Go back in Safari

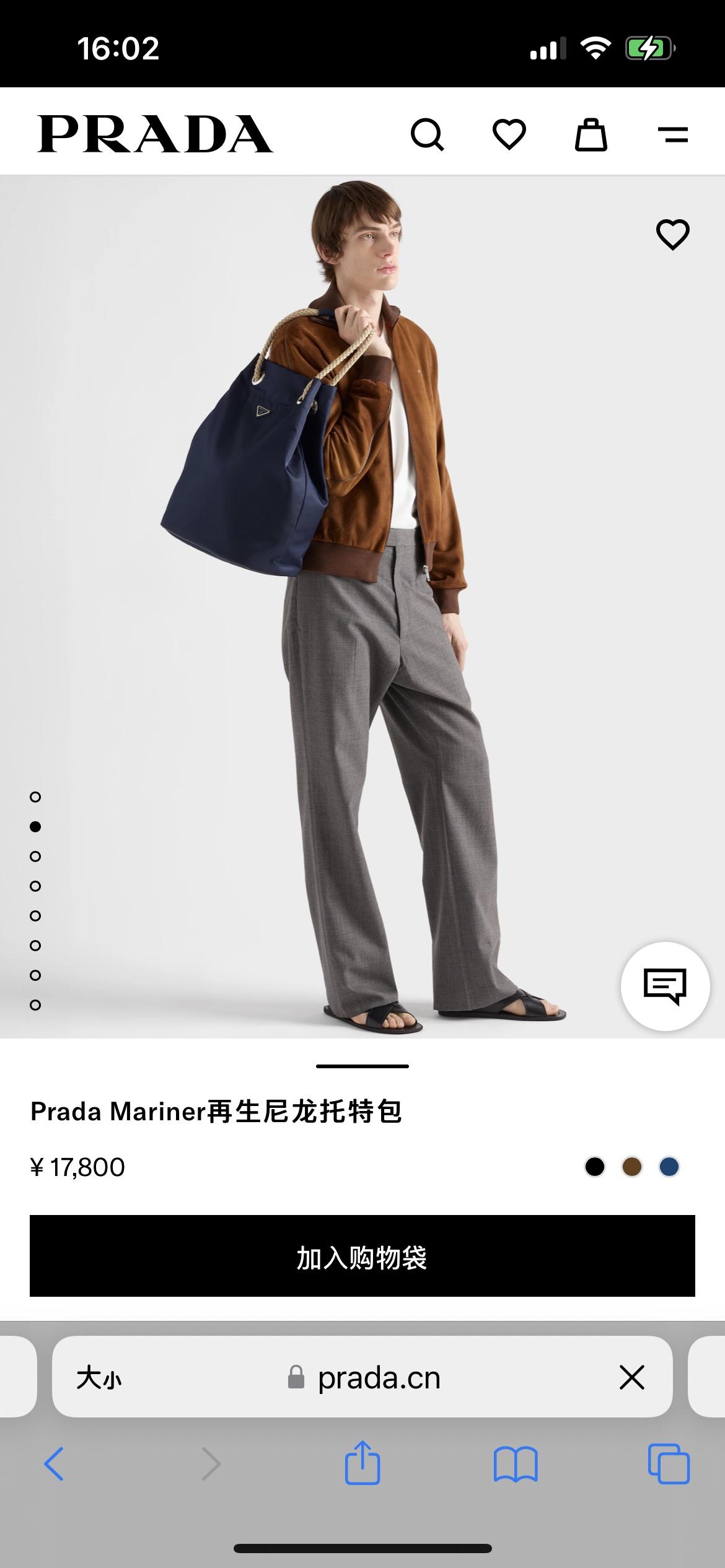(54, 1464)
